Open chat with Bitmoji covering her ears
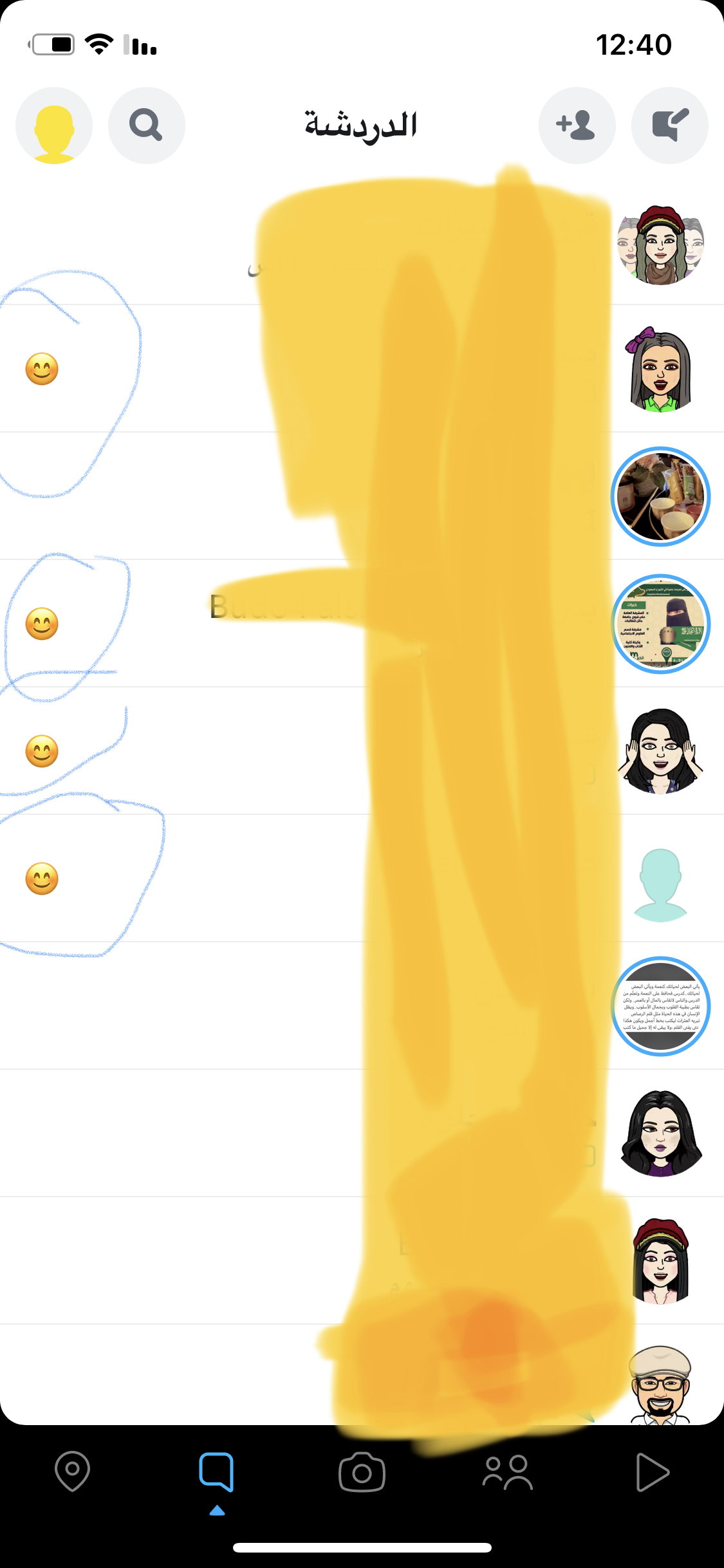This screenshot has height=1568, width=724. (x=660, y=751)
